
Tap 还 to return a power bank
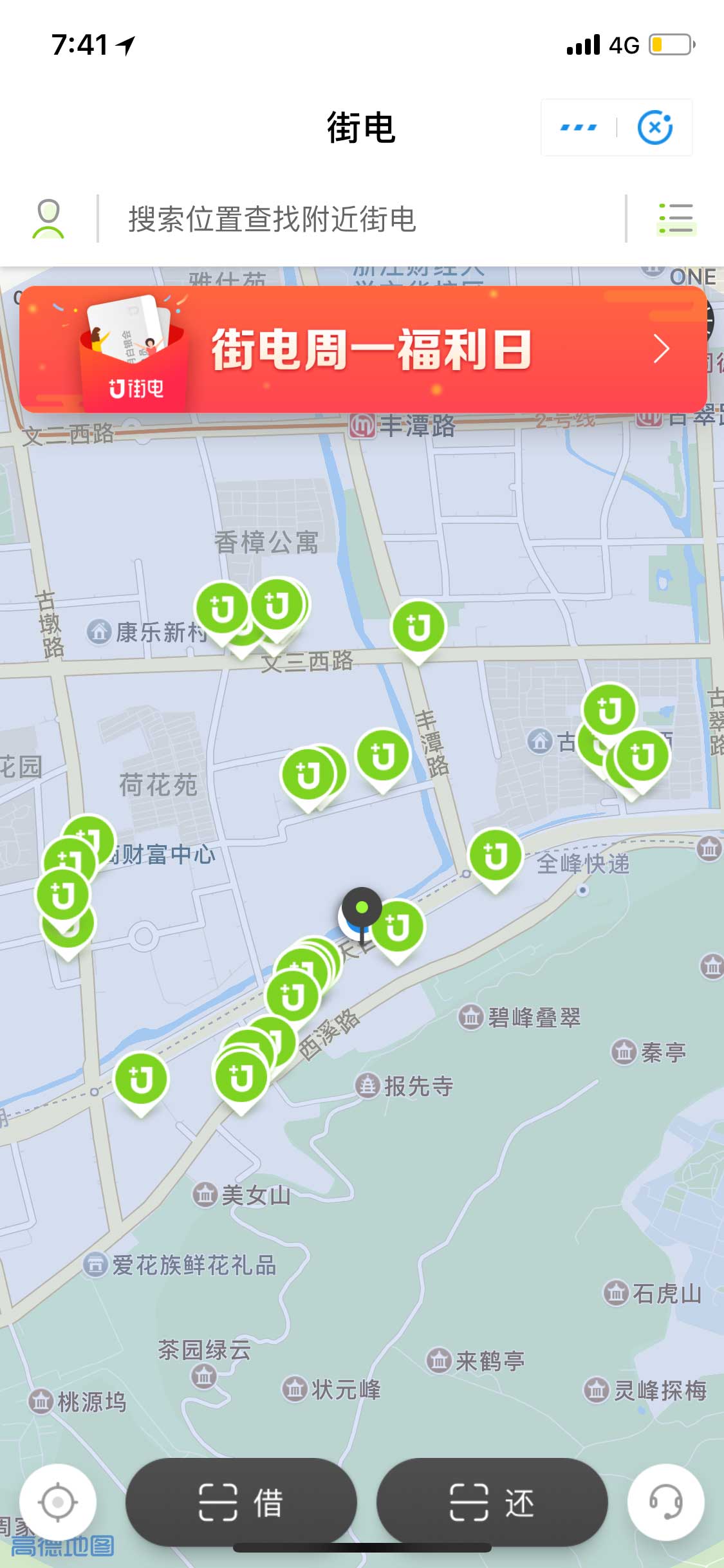492,1502
